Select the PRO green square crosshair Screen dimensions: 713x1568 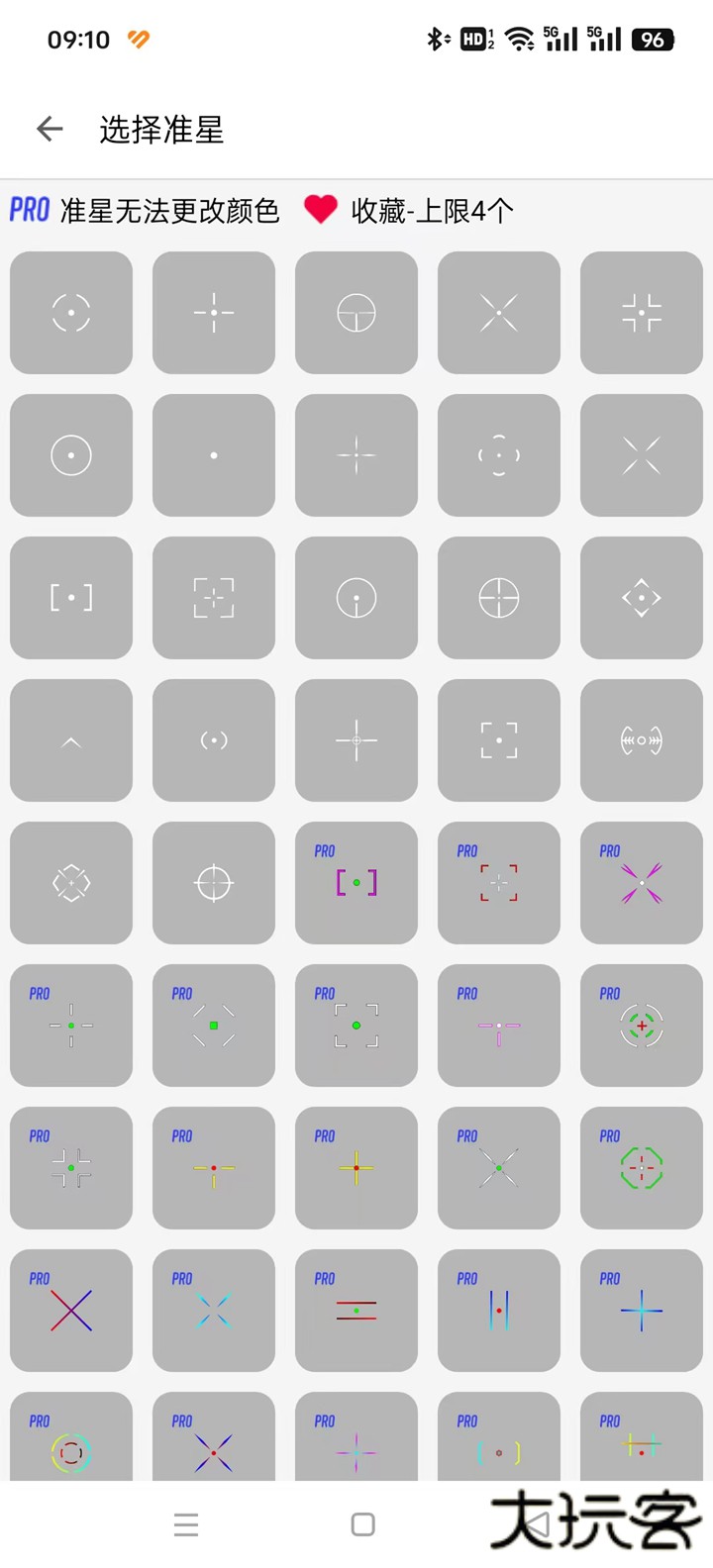pyautogui.click(x=214, y=1026)
